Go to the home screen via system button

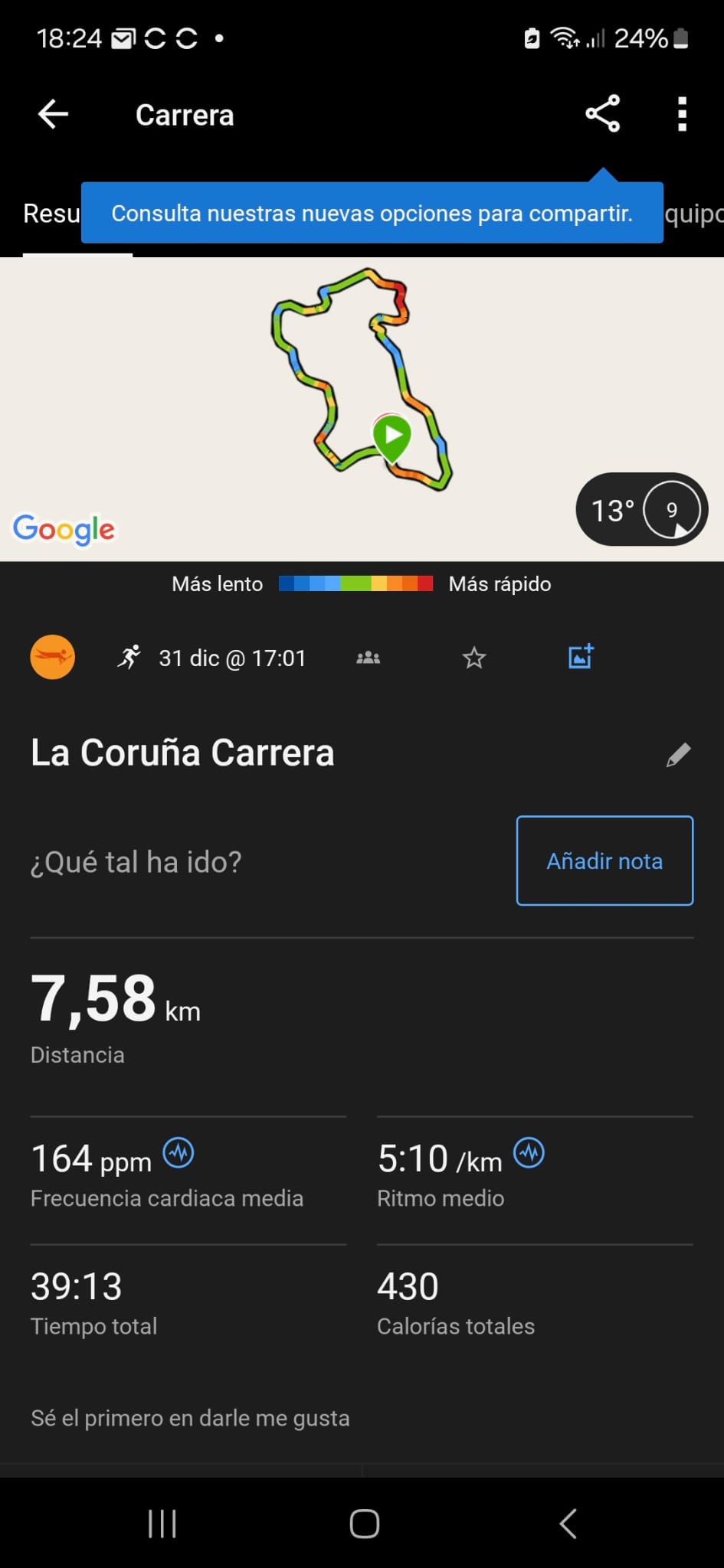pos(364,1524)
